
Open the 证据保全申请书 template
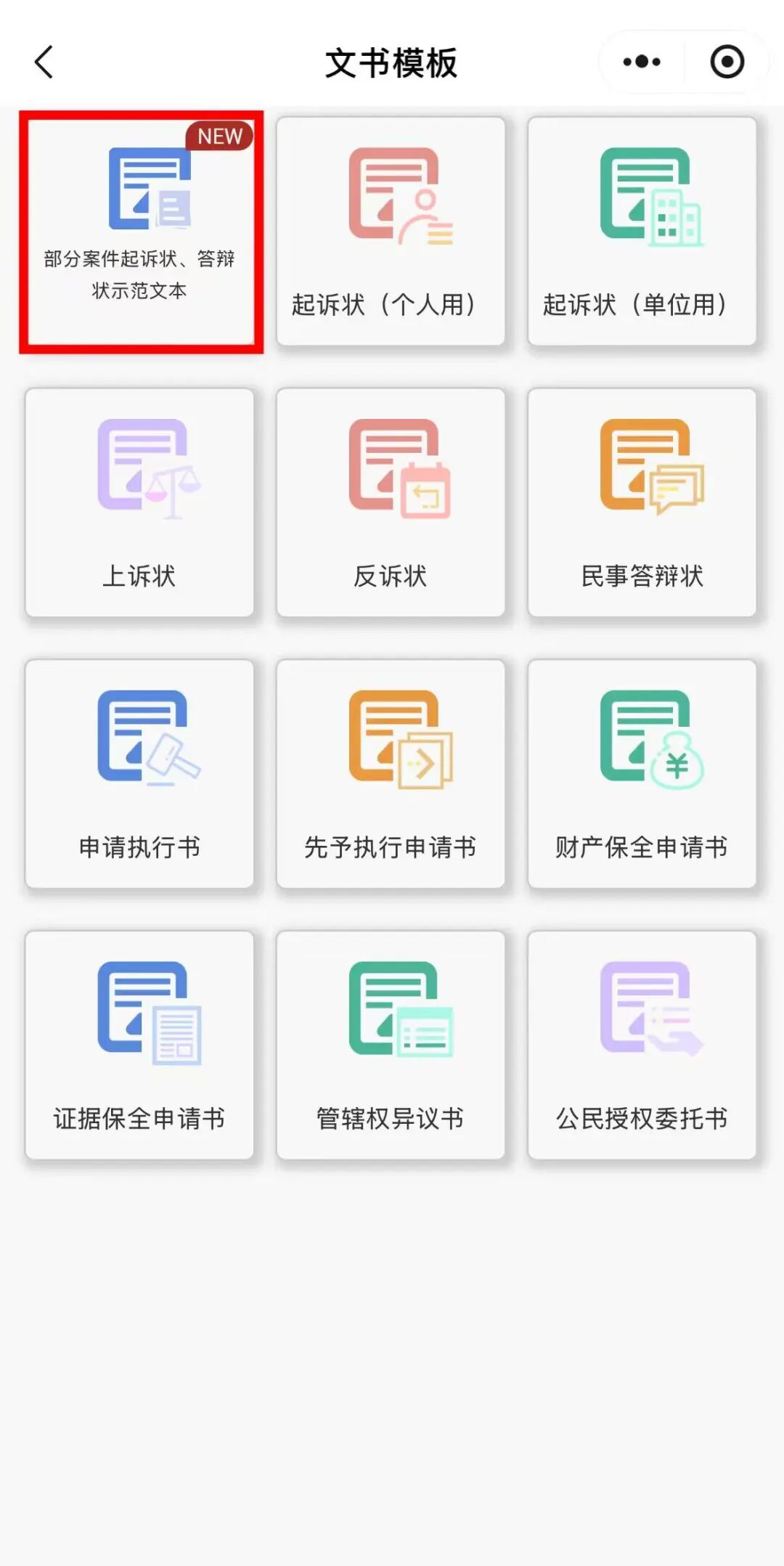(139, 1045)
